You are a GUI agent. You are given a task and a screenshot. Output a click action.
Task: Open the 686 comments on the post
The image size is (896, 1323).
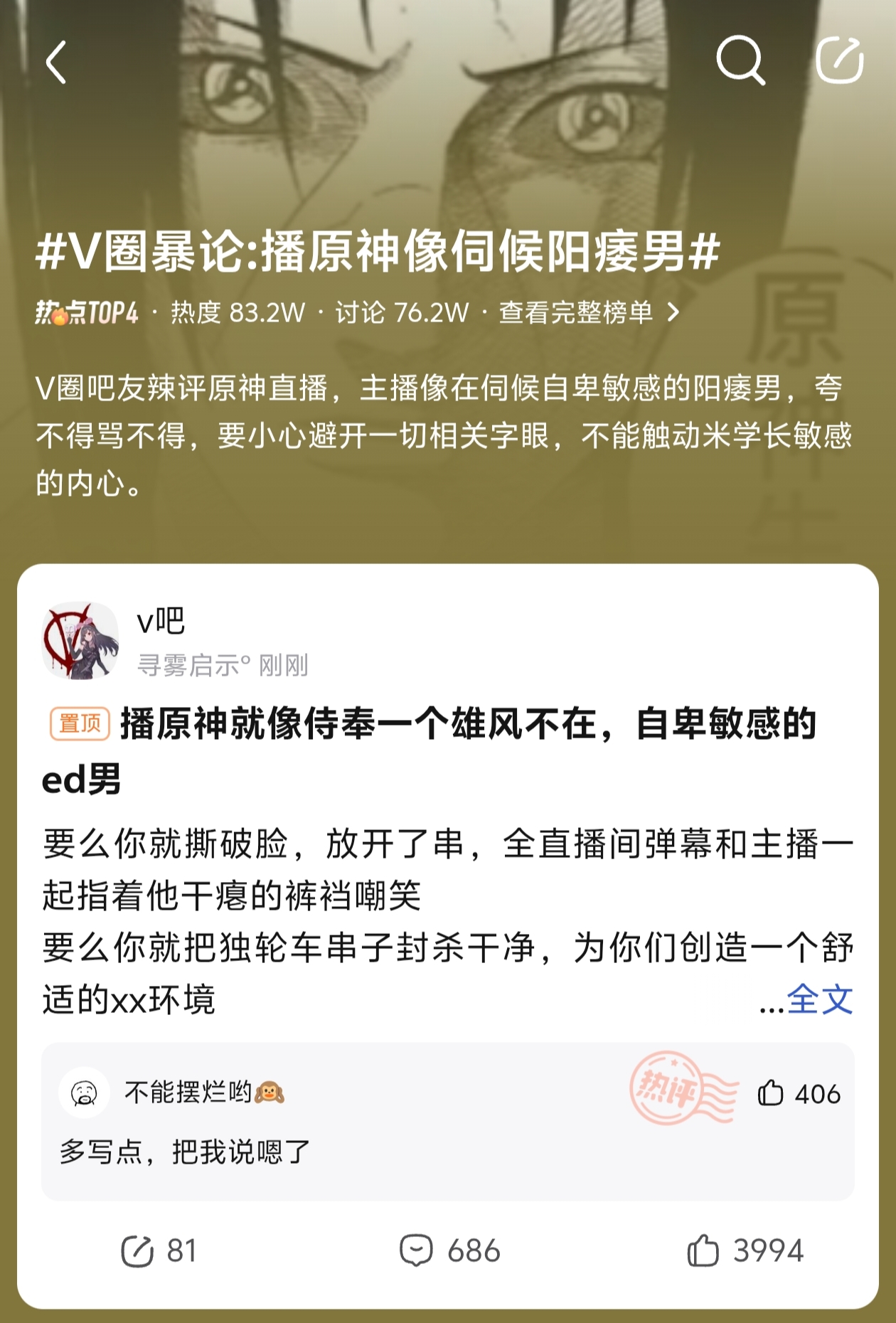pyautogui.click(x=449, y=1250)
